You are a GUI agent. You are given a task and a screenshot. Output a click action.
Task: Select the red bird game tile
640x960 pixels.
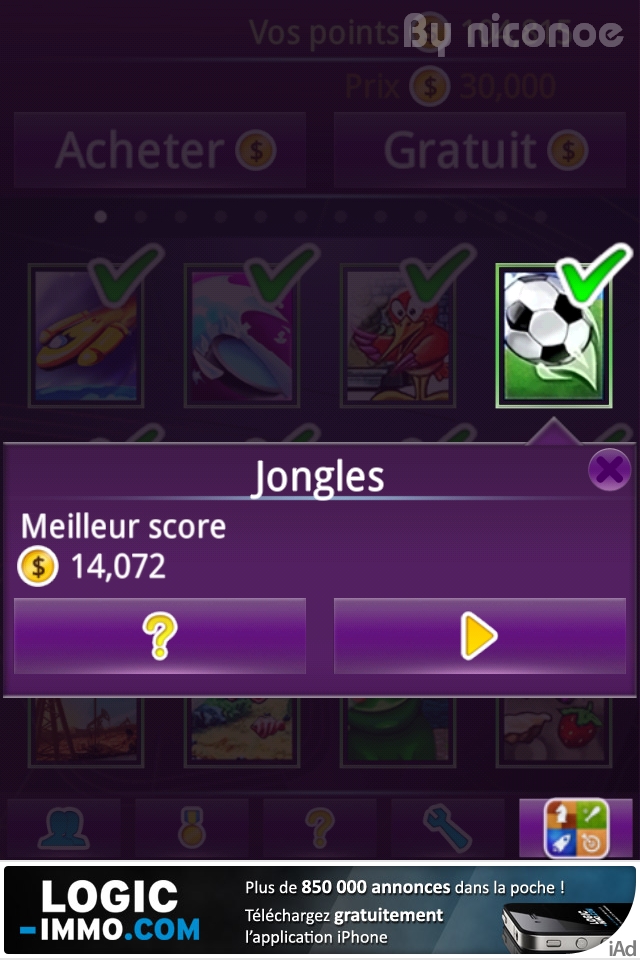click(397, 337)
